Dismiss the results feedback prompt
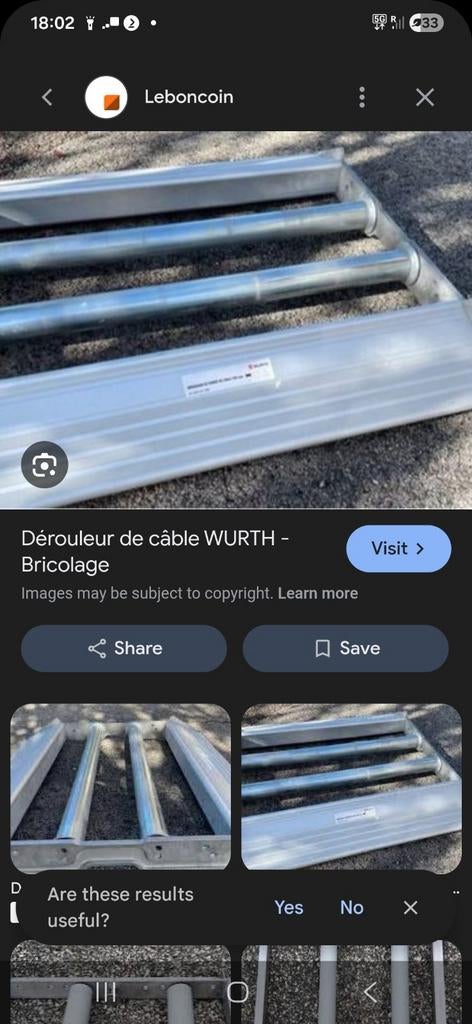The height and width of the screenshot is (1024, 472). pos(410,907)
